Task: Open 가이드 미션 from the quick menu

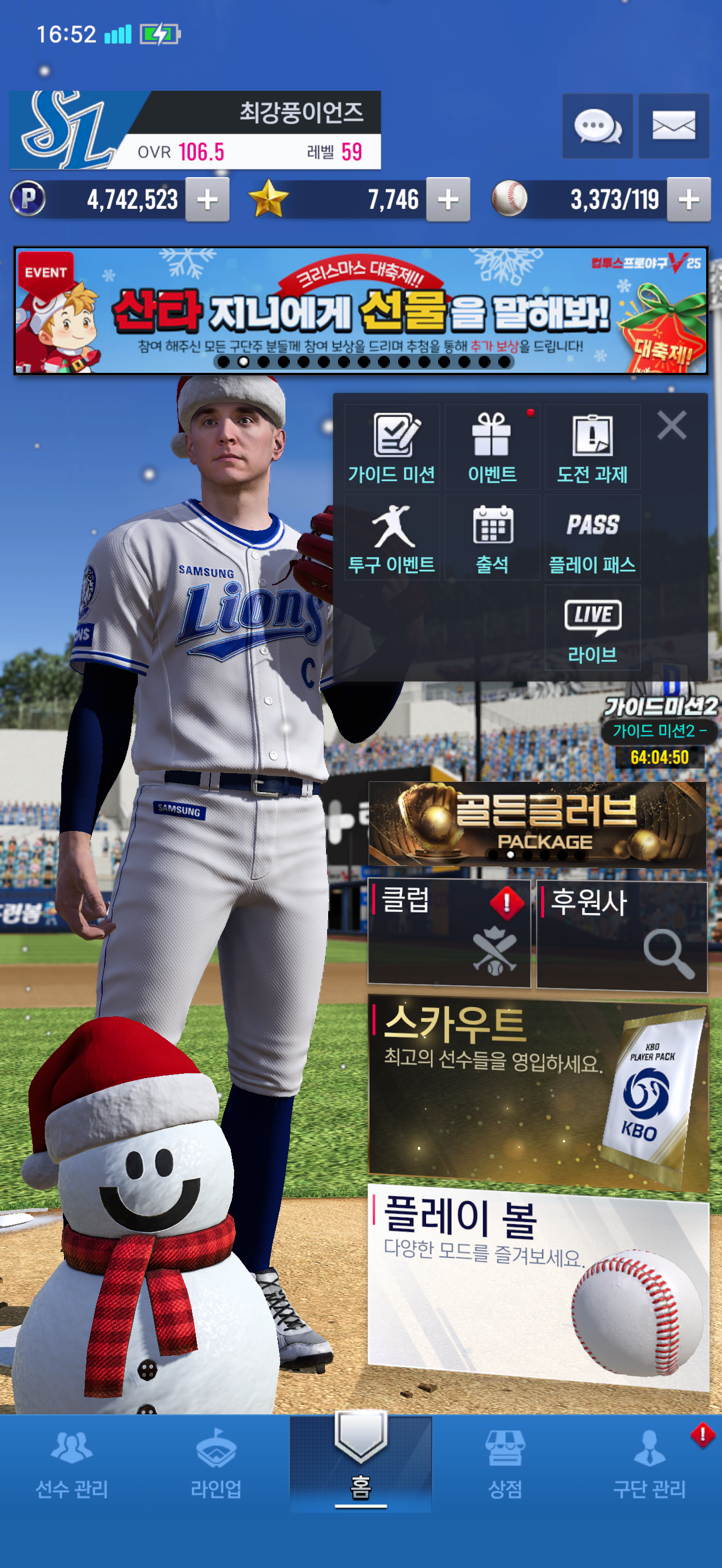Action: pos(392,447)
